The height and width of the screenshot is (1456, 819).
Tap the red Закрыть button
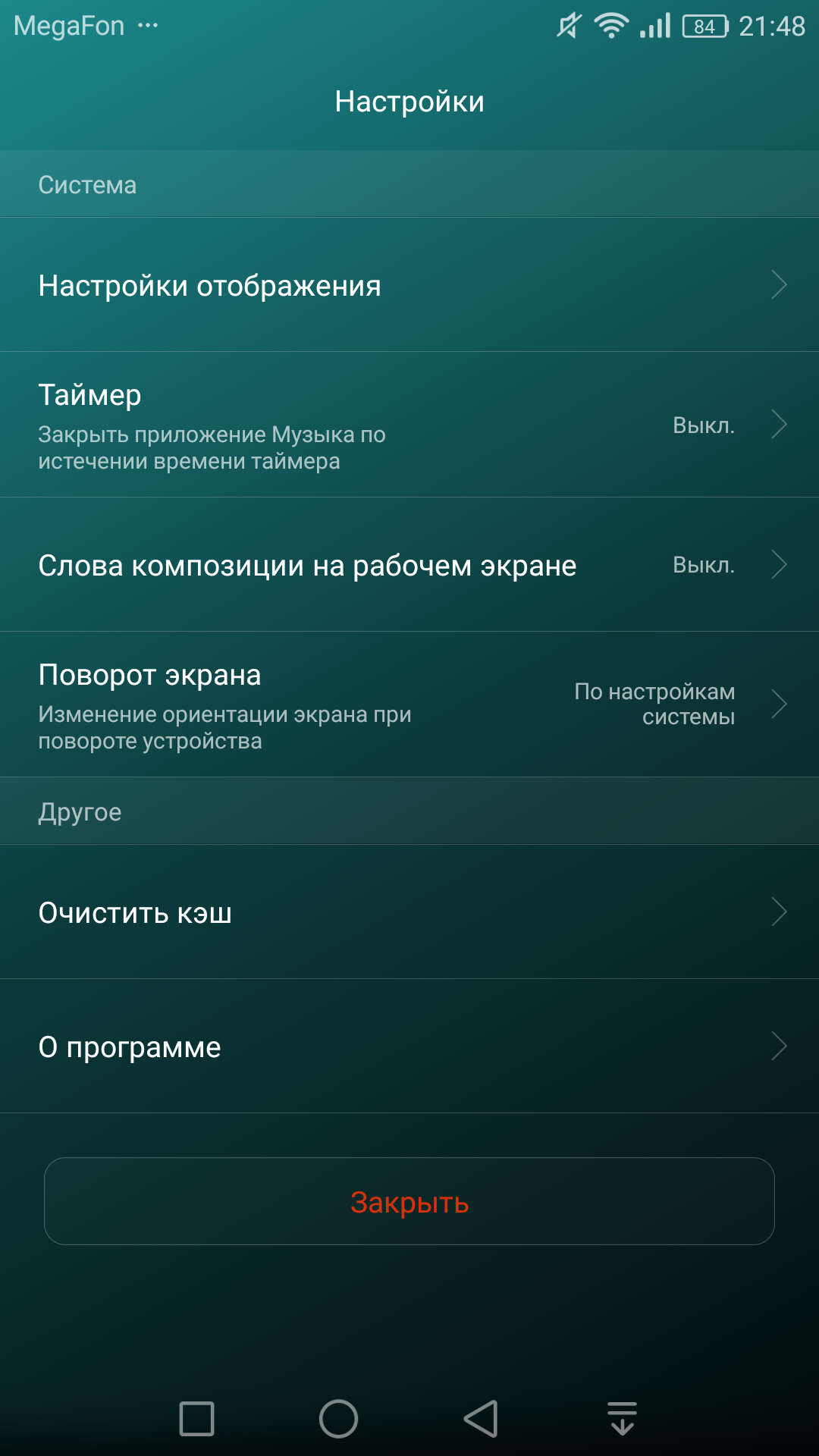click(x=409, y=1201)
